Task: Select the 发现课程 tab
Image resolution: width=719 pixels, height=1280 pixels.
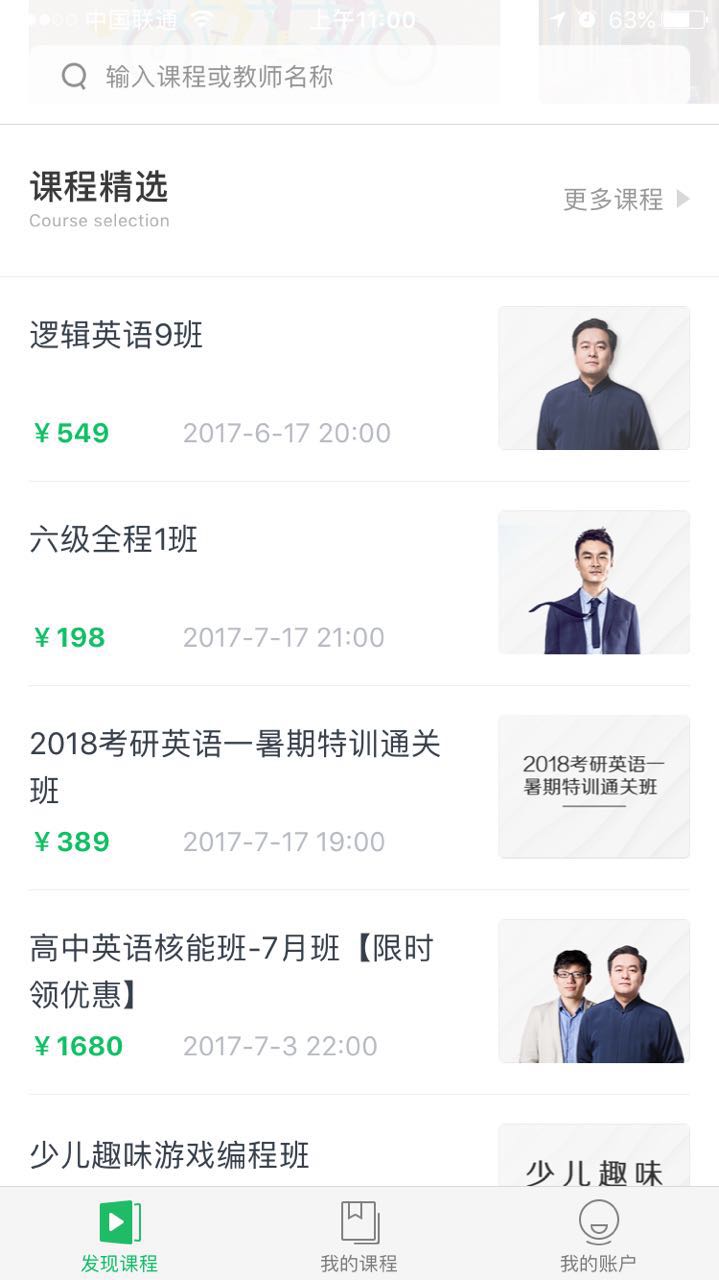Action: 119,1236
